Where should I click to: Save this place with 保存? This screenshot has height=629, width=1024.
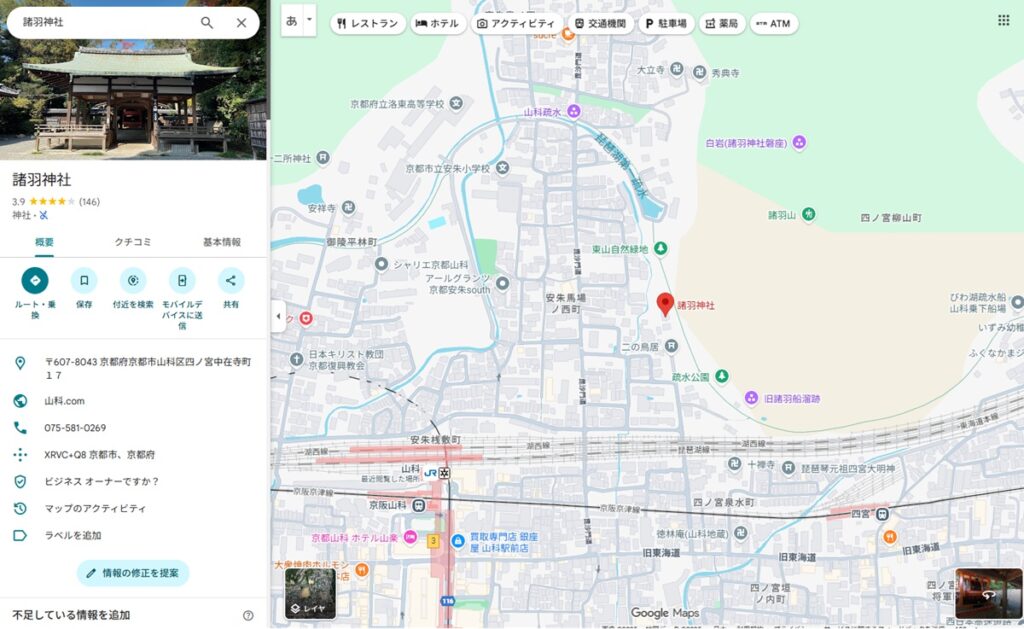[x=84, y=281]
